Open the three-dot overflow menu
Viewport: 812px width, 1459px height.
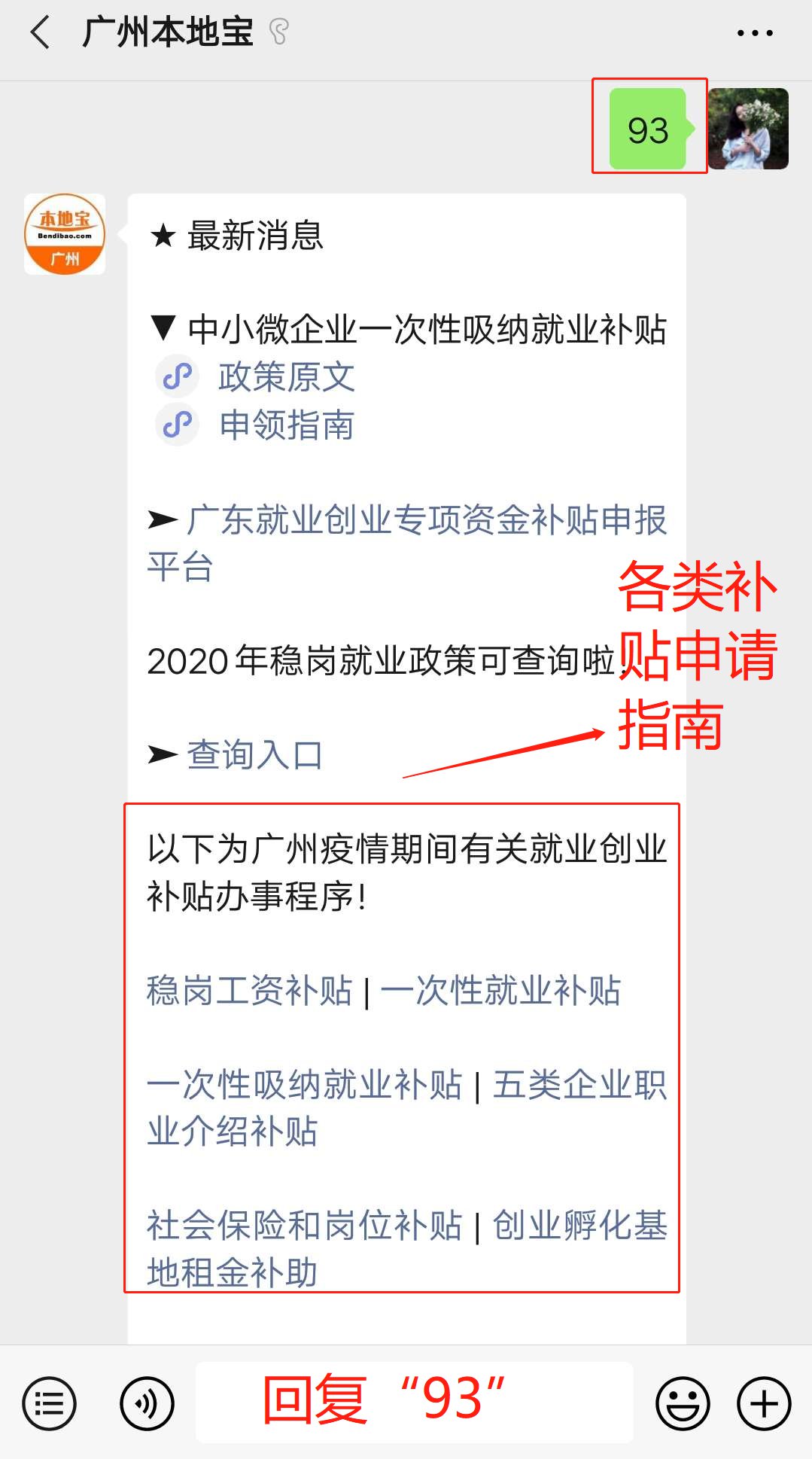click(x=754, y=33)
